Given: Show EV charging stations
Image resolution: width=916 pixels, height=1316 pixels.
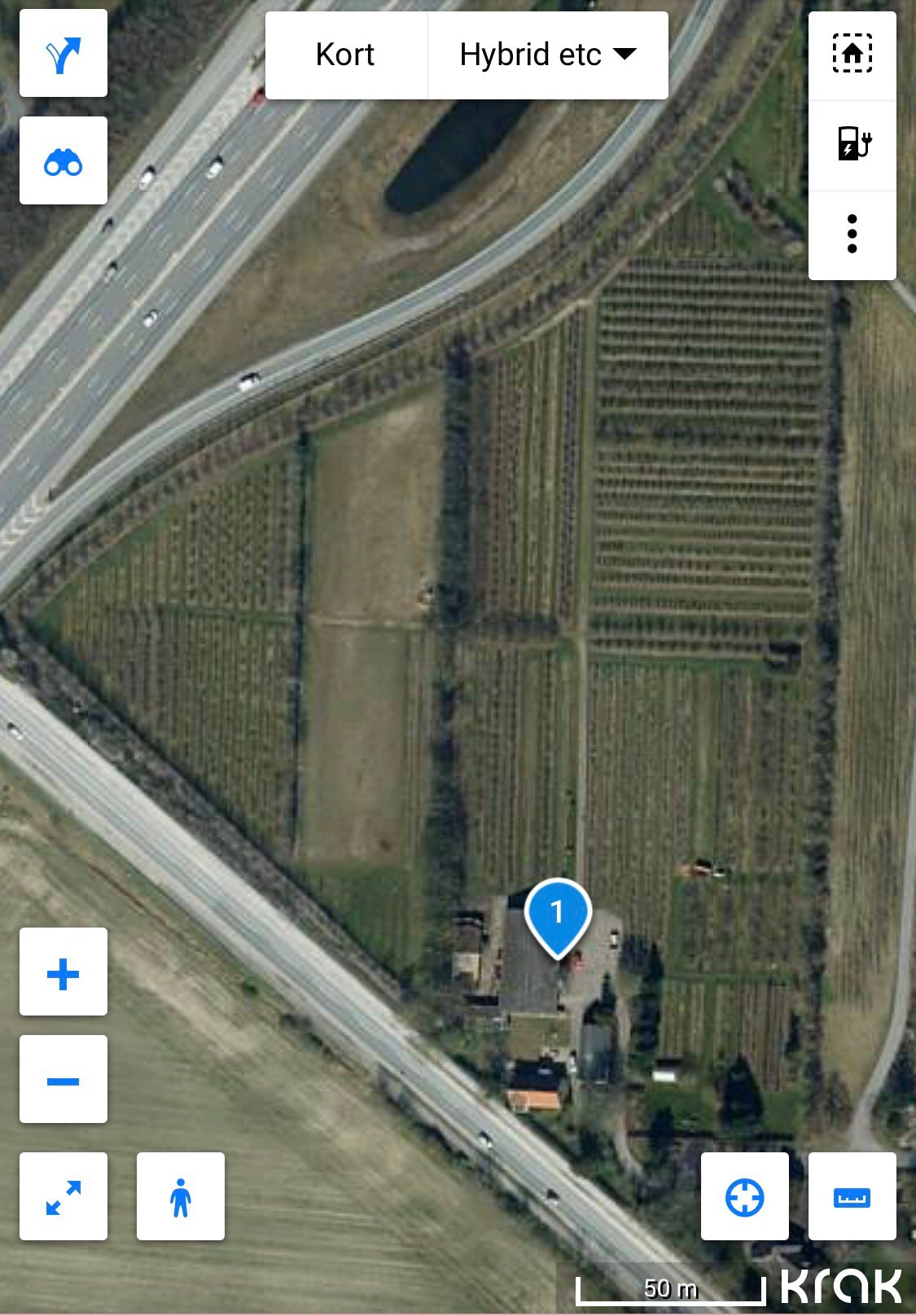Looking at the screenshot, I should pos(852,145).
